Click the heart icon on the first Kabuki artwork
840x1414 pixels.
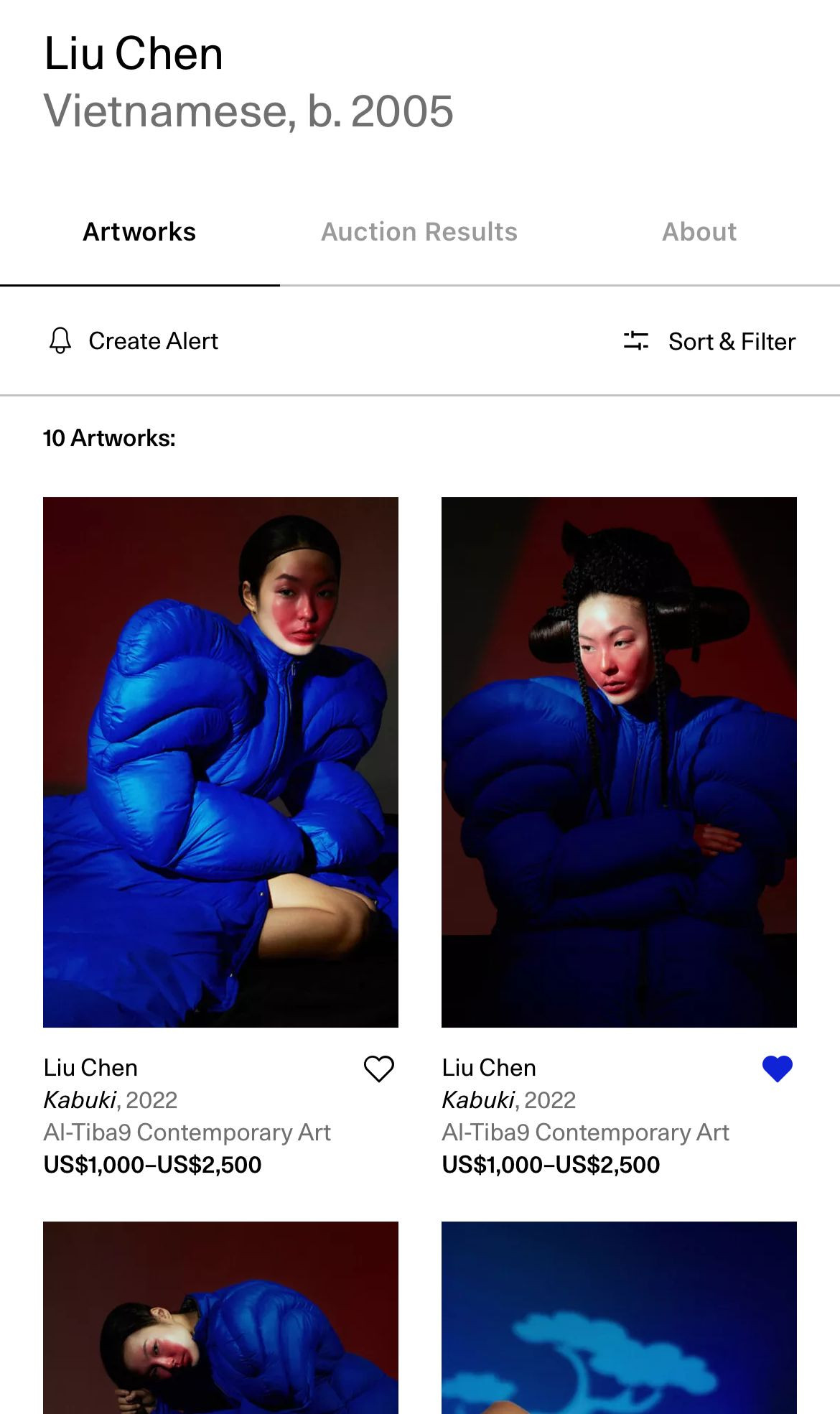(378, 1068)
